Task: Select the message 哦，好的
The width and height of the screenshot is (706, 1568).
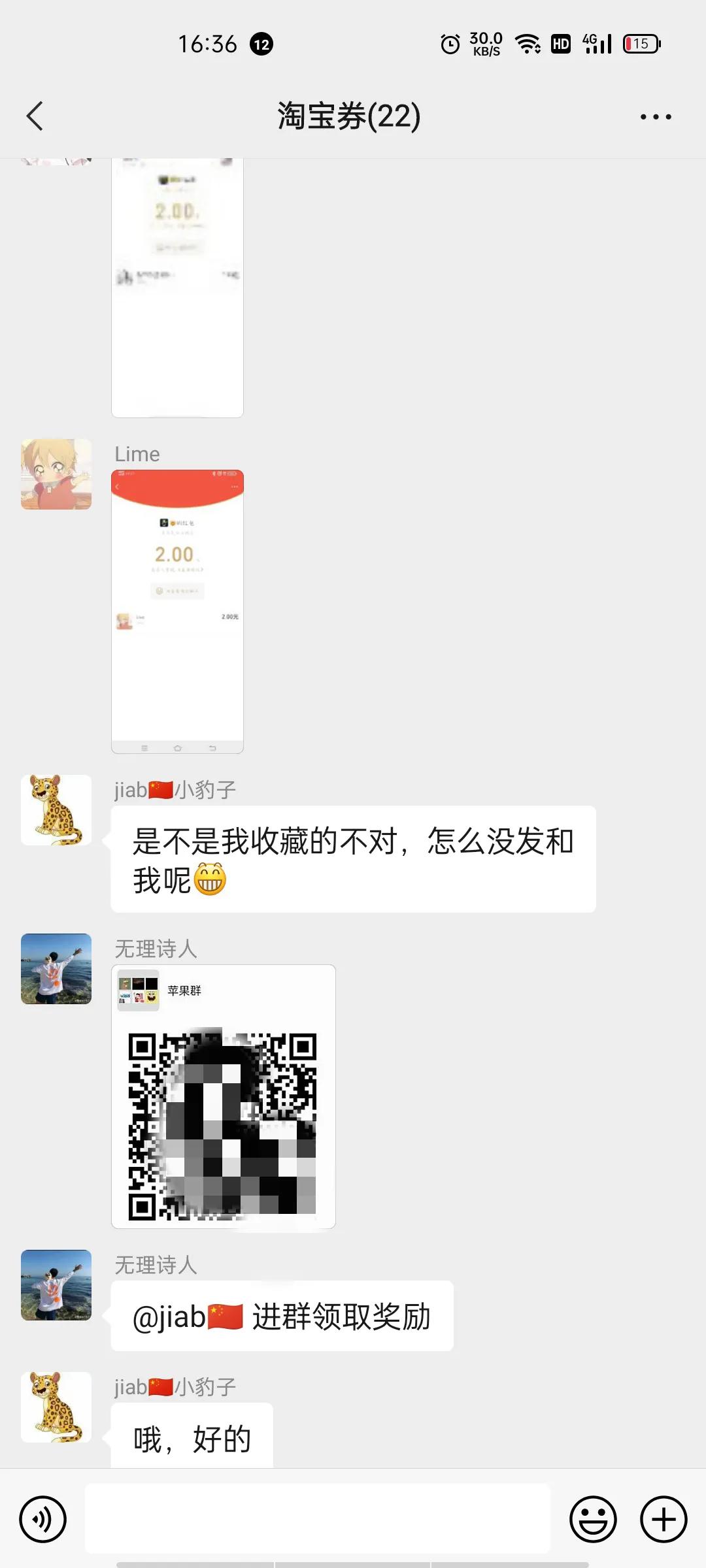Action: click(194, 1435)
